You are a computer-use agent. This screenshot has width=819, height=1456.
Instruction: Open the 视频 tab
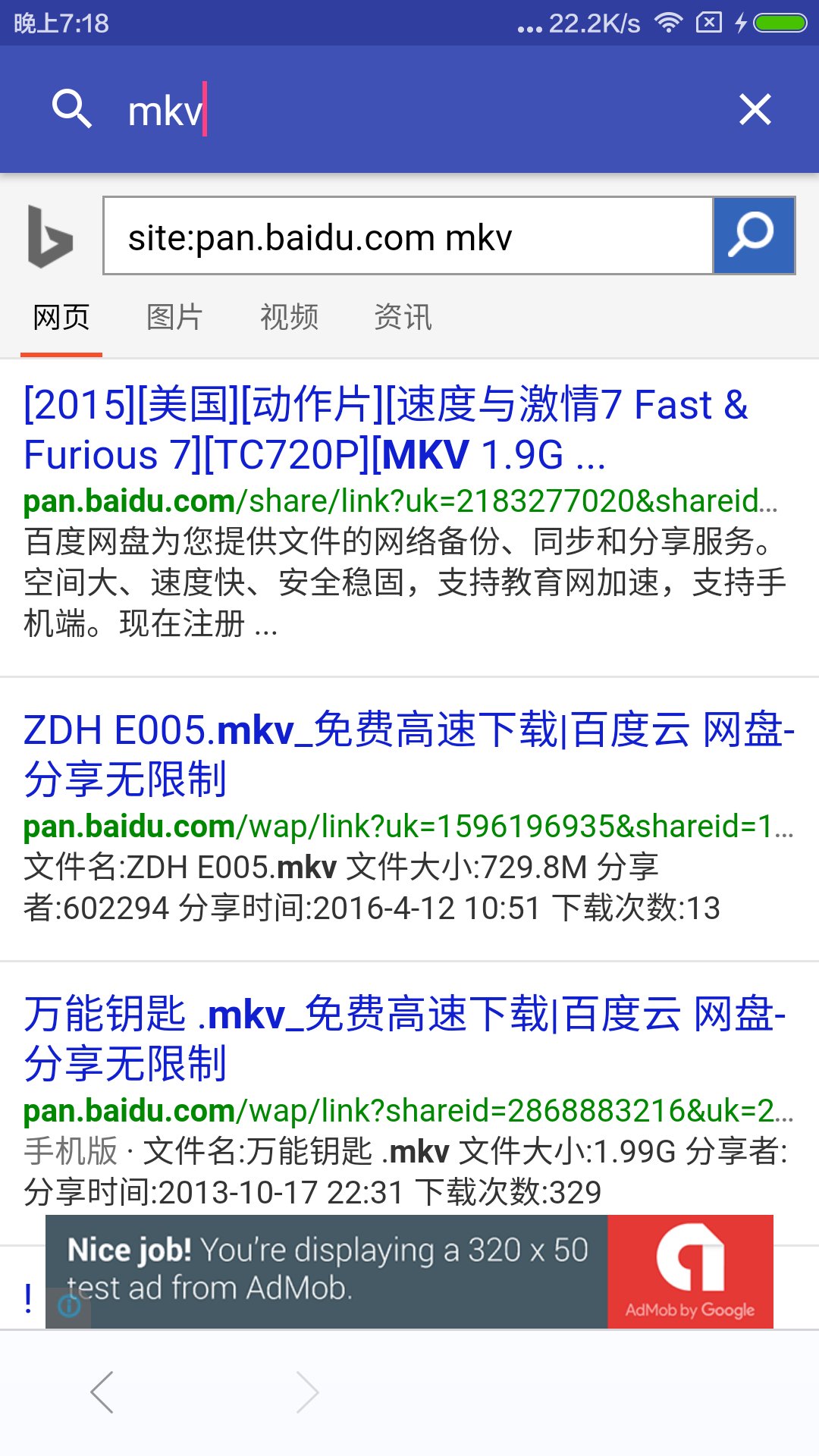[x=290, y=317]
